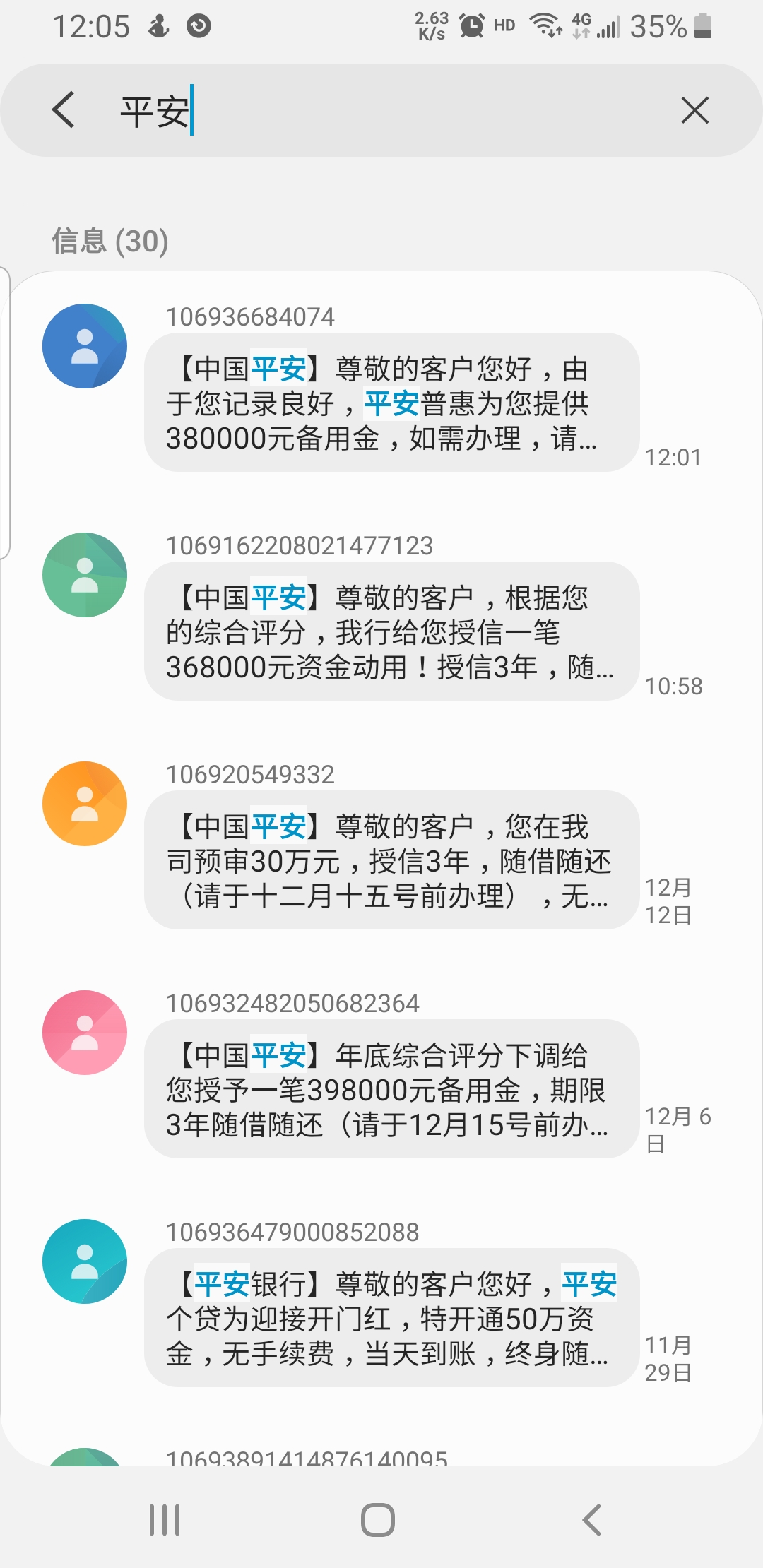Tap orange avatar of sender 106920549332

84,804
